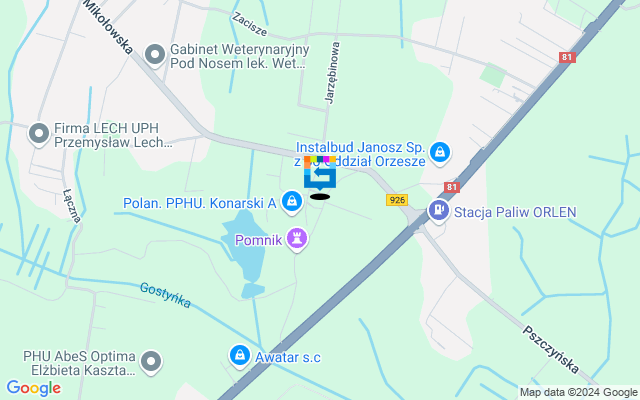Tap the Instalbud Janosz shop pin
This screenshot has width=640, height=400.
440,154
